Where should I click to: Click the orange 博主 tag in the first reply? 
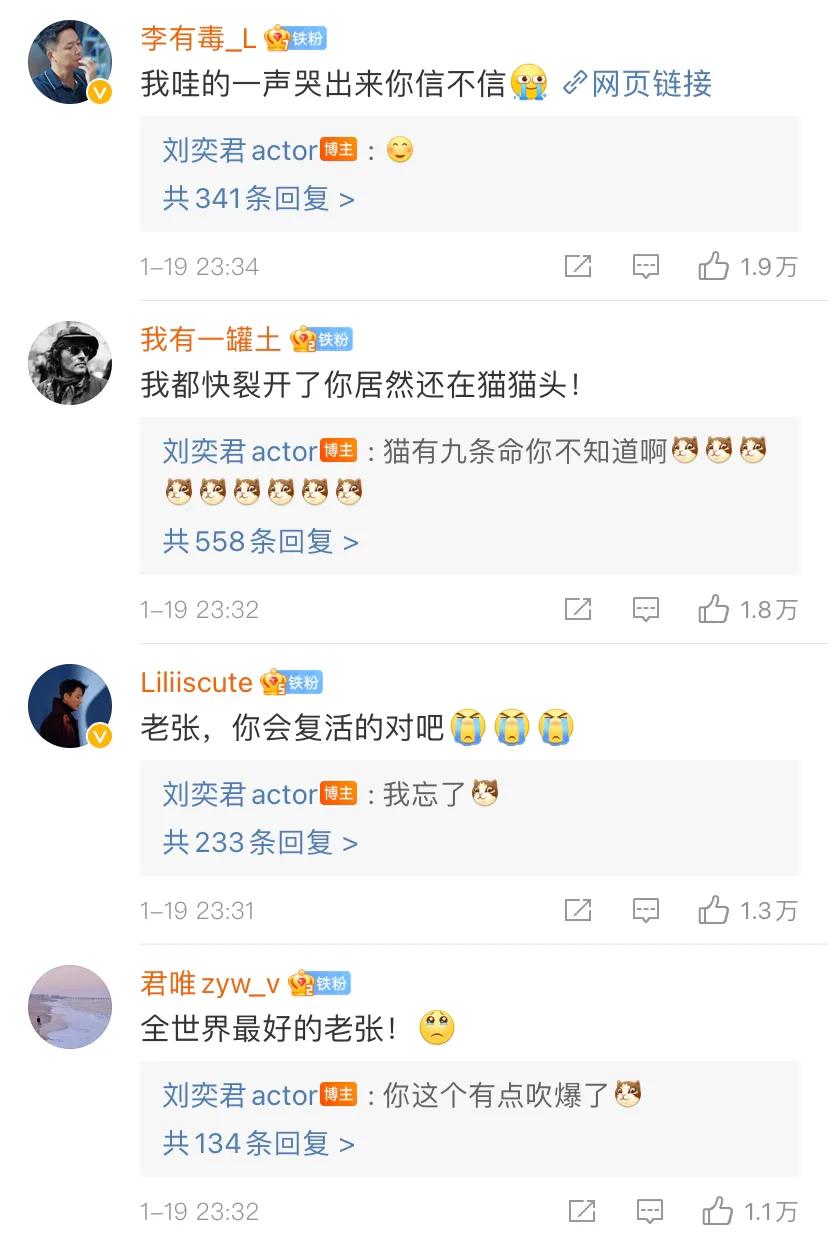[x=337, y=150]
